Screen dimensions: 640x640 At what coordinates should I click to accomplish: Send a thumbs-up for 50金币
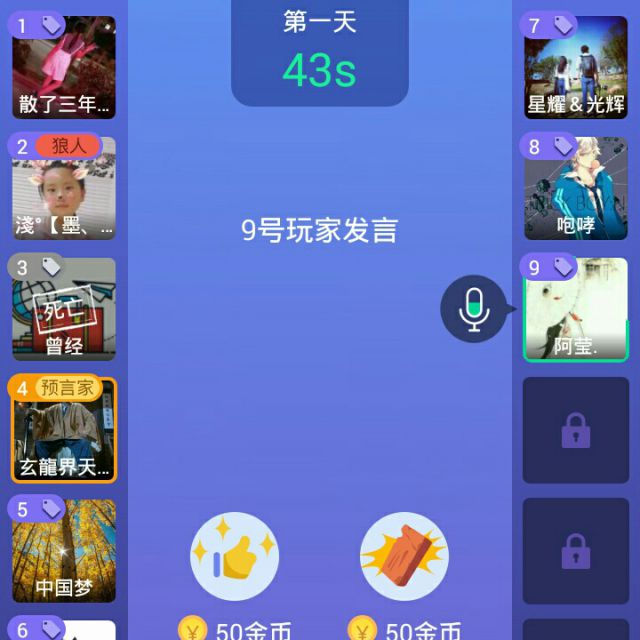[234, 556]
